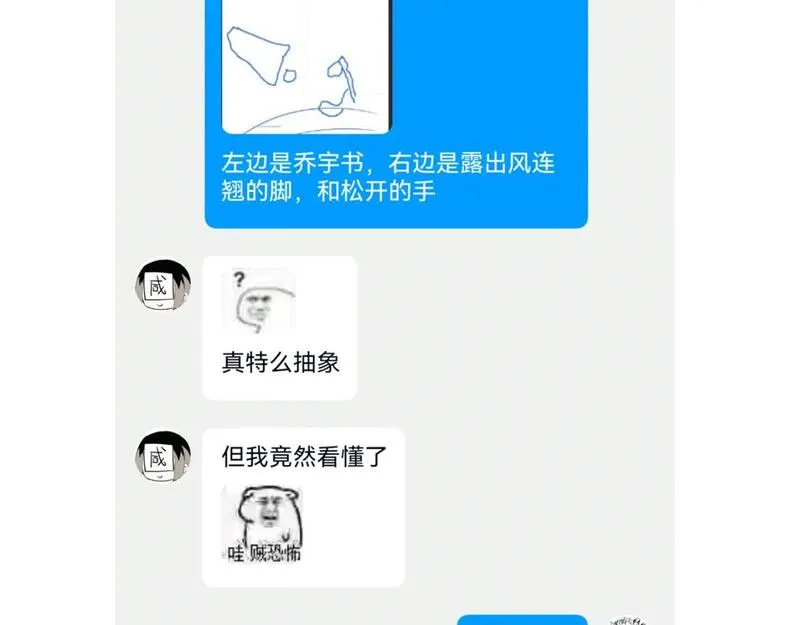Tap the sender avatar beside 但我竟然看懂了 message
This screenshot has width=800, height=625.
(x=163, y=459)
